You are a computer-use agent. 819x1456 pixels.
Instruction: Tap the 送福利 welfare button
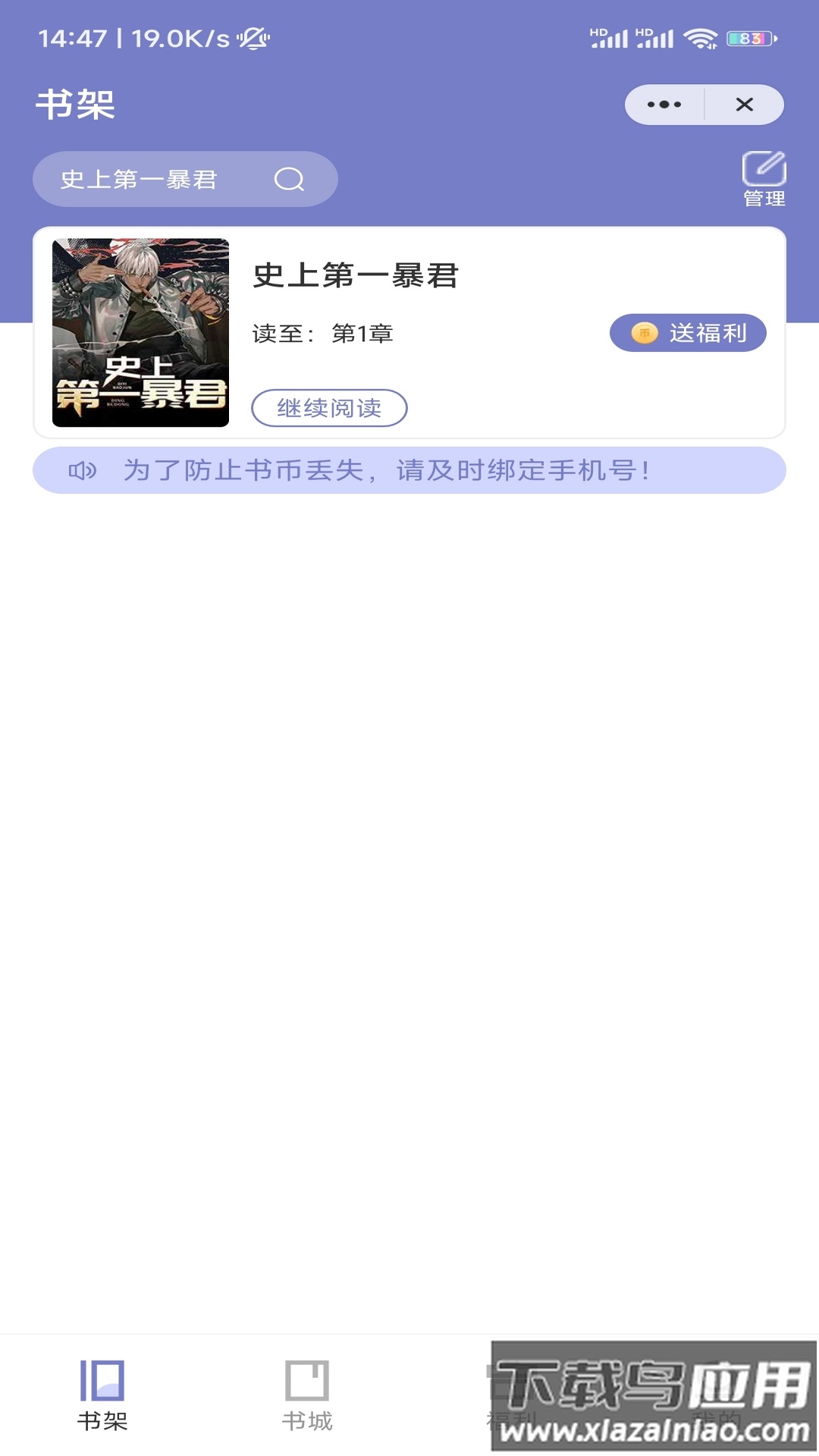point(689,332)
